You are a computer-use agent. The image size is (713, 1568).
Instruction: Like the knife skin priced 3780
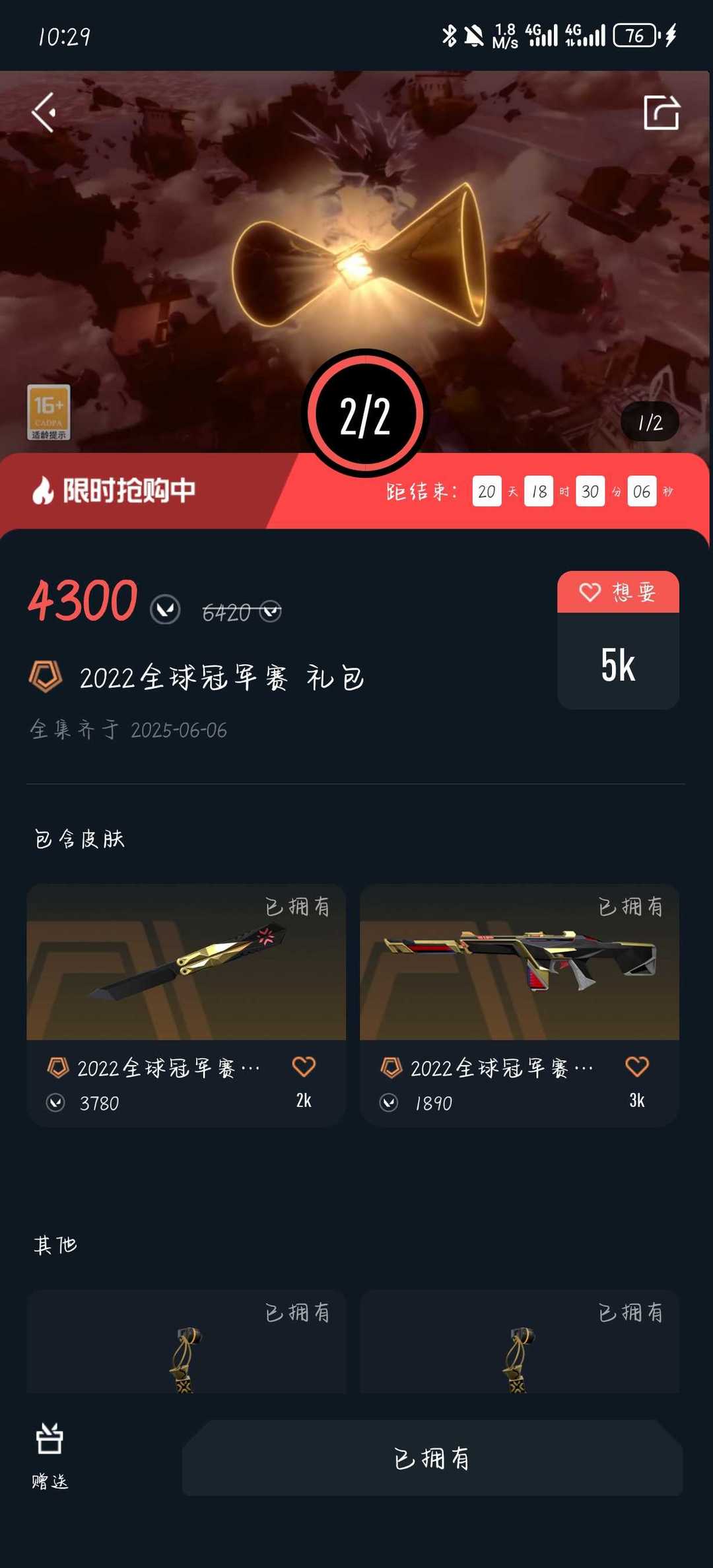click(304, 1066)
